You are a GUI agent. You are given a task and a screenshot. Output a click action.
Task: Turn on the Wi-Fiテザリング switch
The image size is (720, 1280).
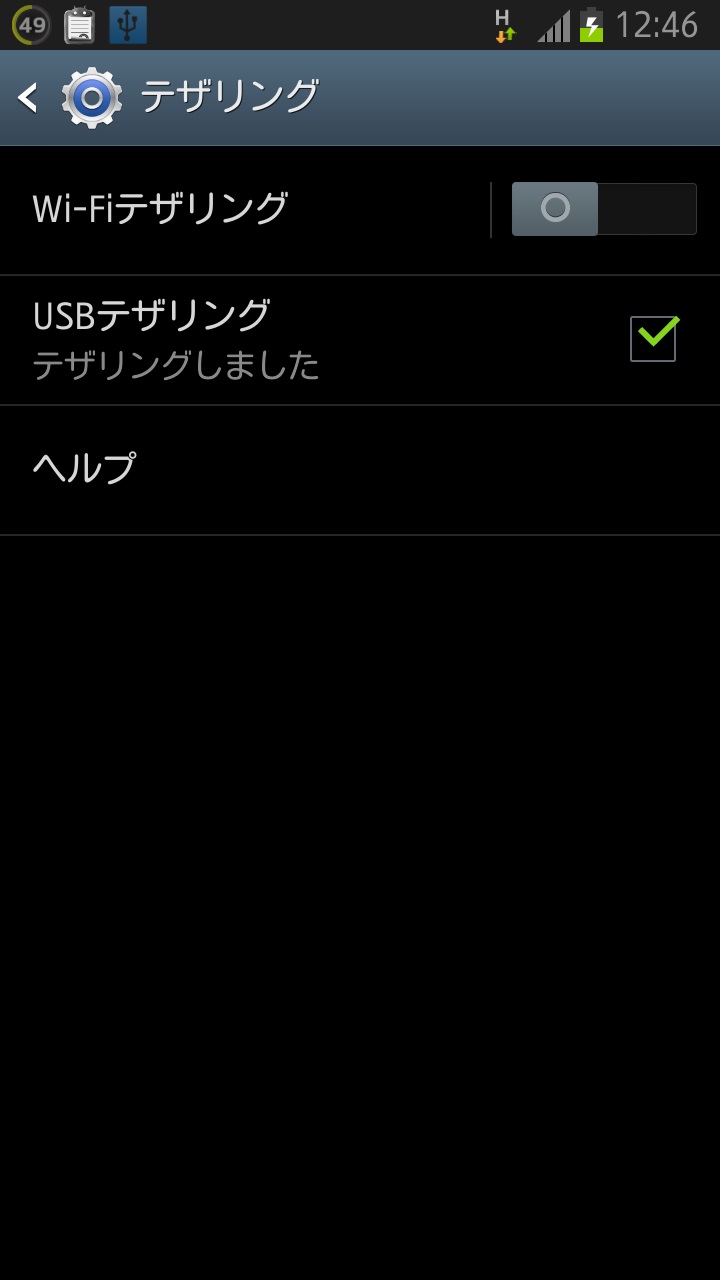pyautogui.click(x=604, y=209)
